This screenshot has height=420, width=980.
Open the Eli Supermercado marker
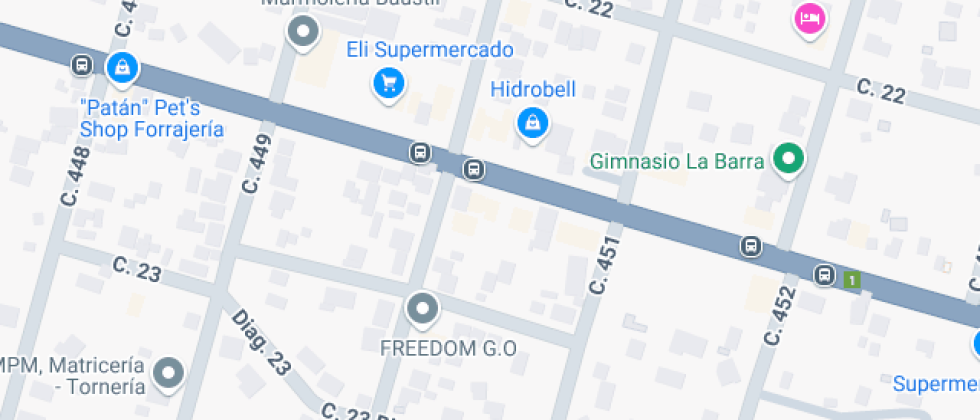[387, 83]
